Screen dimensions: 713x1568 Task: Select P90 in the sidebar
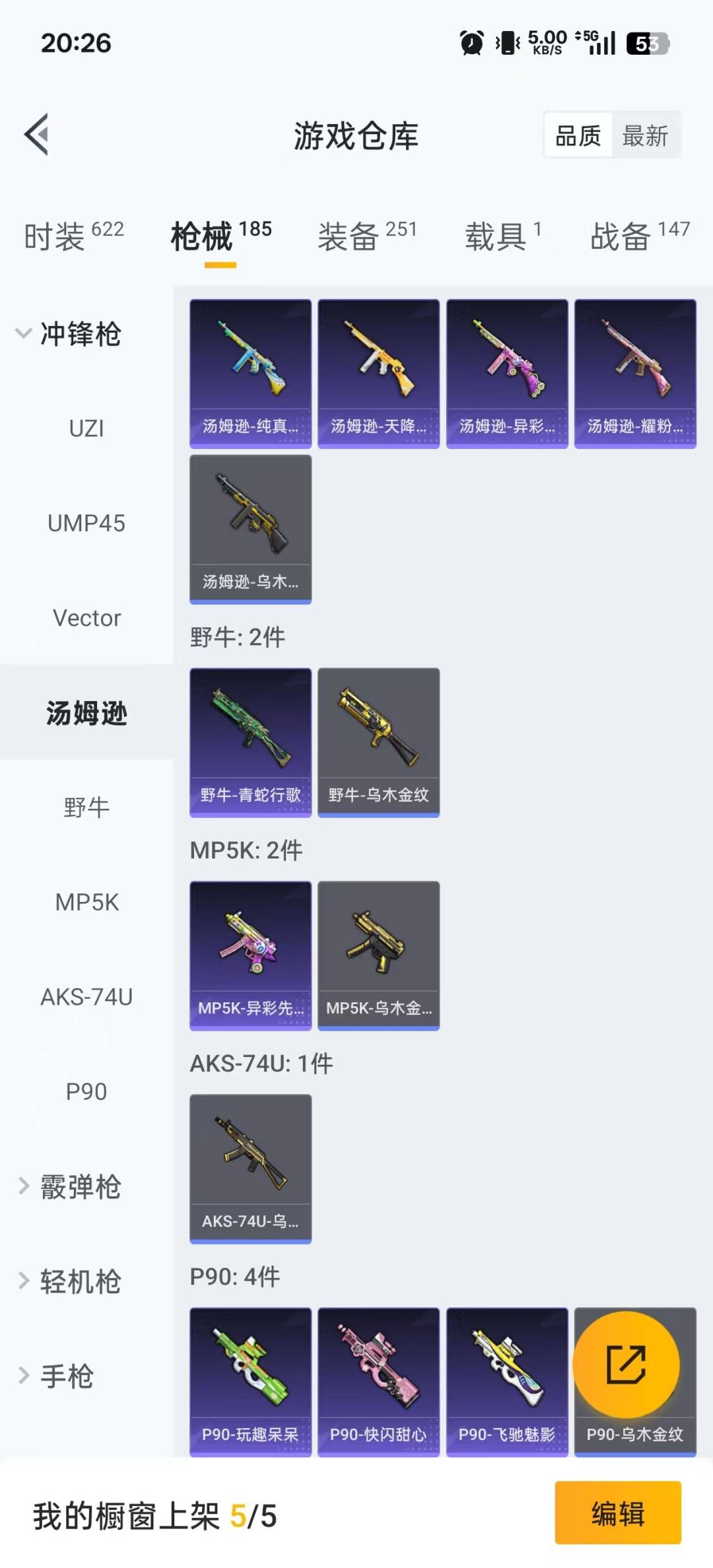86,1091
